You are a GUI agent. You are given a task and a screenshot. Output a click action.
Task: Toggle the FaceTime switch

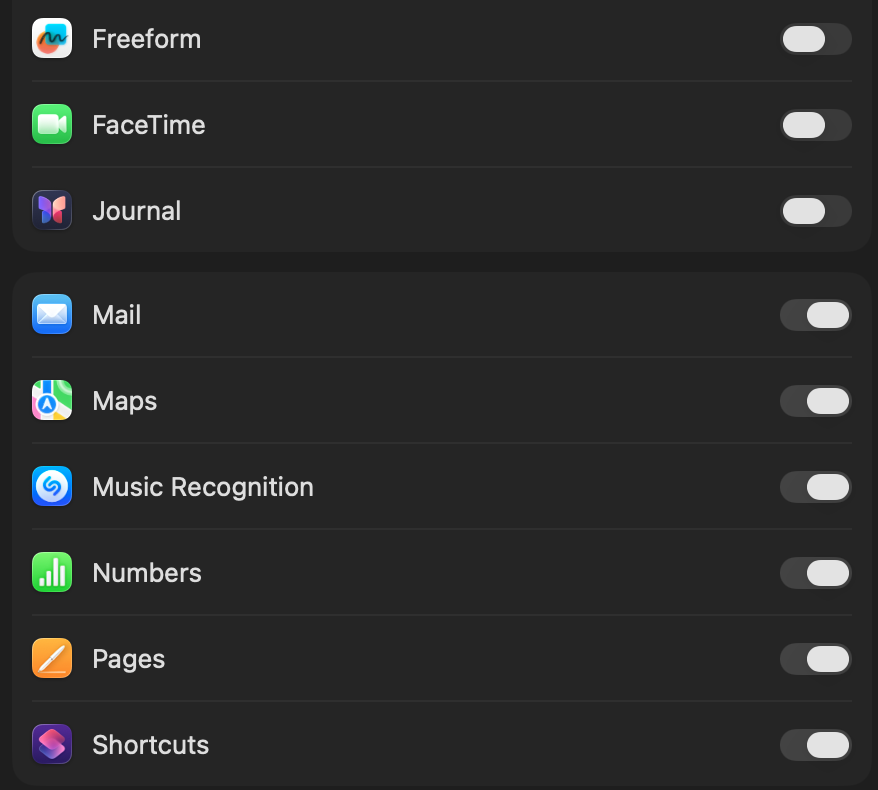[815, 125]
